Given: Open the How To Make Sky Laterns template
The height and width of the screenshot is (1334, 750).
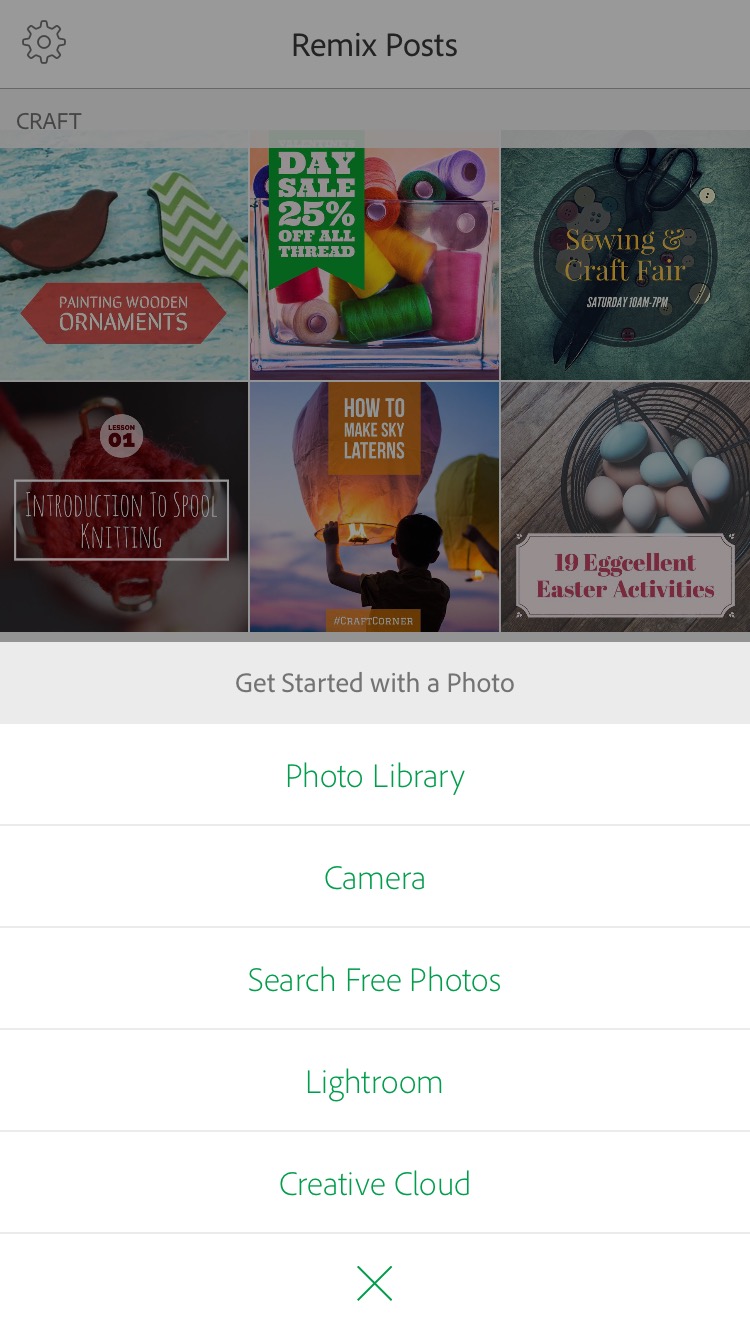Looking at the screenshot, I should [375, 507].
